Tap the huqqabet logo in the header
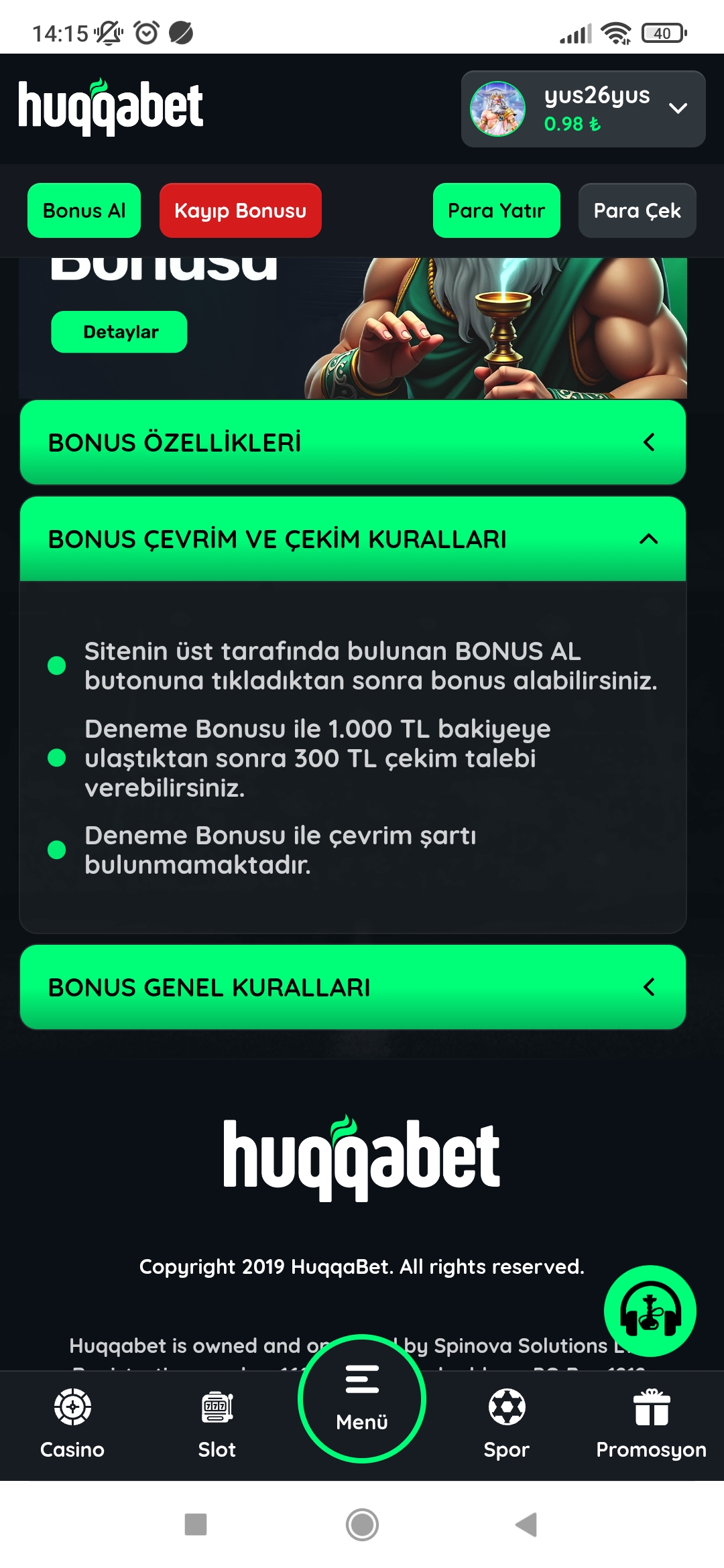Viewport: 724px width, 1568px height. pyautogui.click(x=111, y=107)
